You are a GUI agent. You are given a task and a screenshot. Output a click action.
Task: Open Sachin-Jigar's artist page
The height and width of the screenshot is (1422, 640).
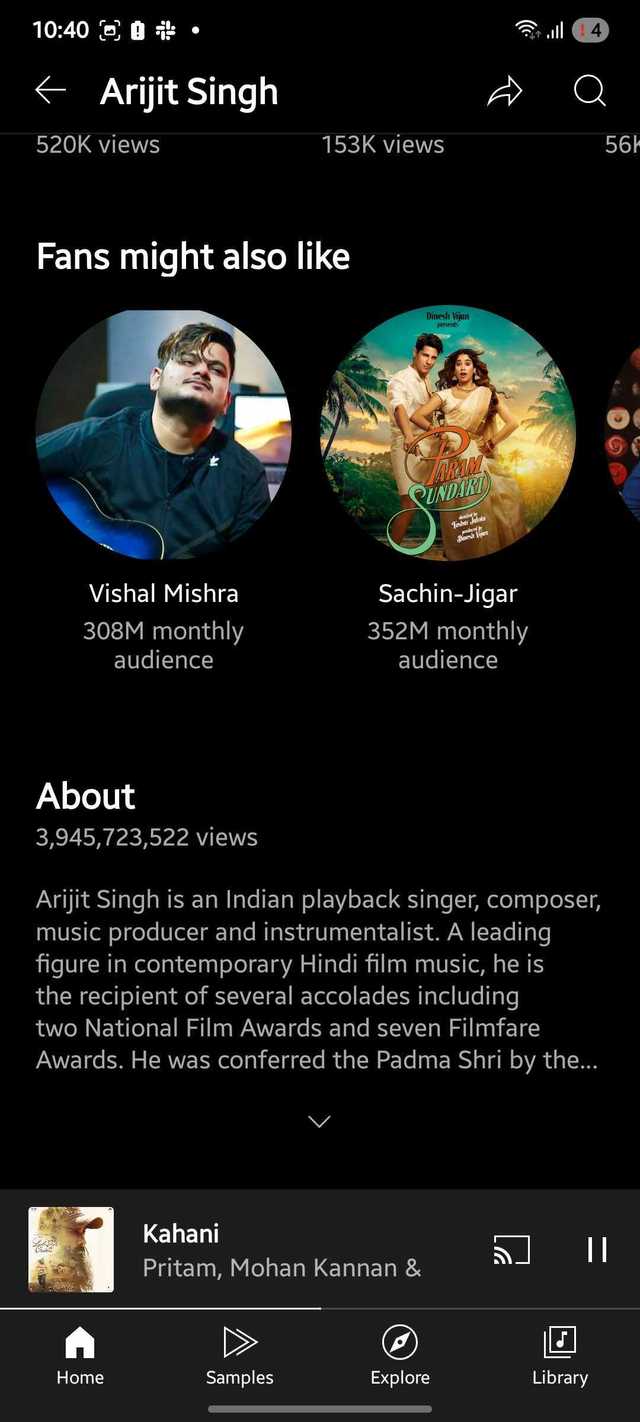point(447,433)
